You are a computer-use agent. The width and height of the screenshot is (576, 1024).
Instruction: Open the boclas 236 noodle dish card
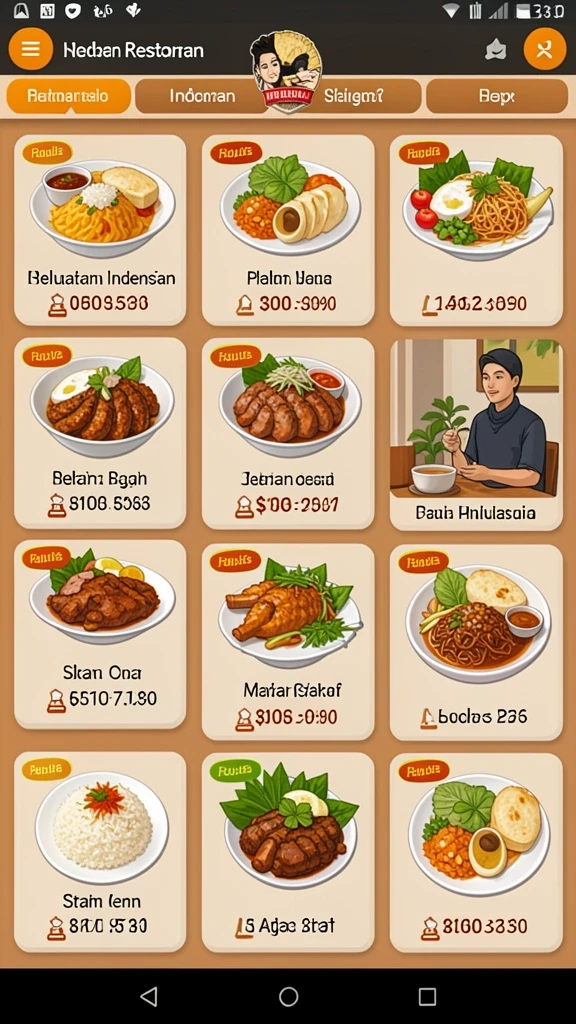tap(476, 642)
